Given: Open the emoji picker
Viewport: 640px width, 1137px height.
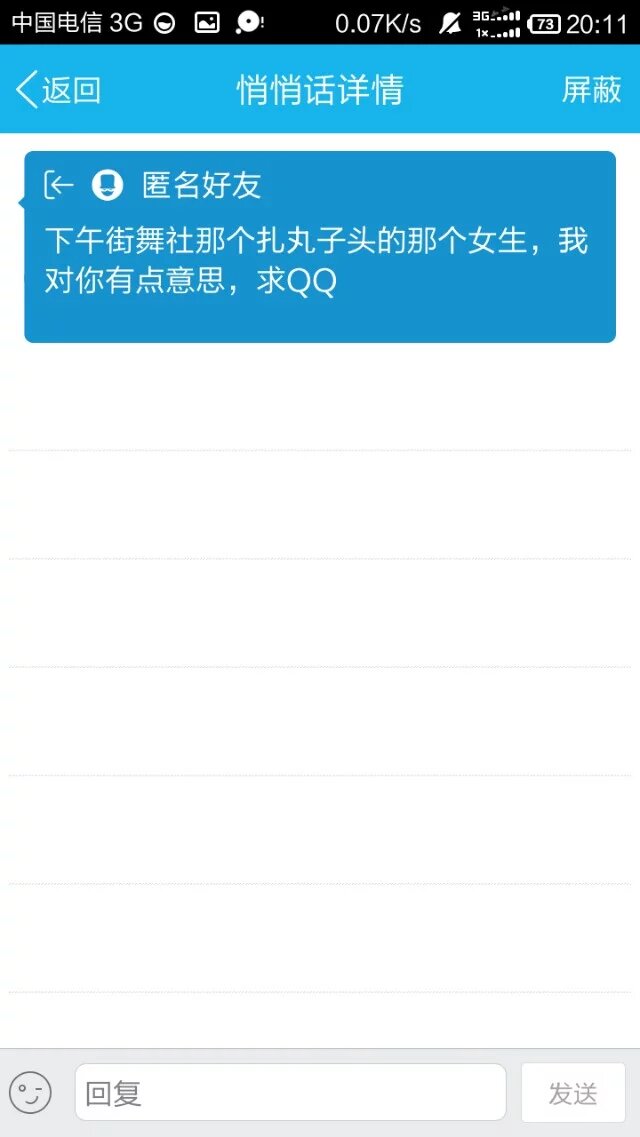Looking at the screenshot, I should pyautogui.click(x=30, y=1092).
